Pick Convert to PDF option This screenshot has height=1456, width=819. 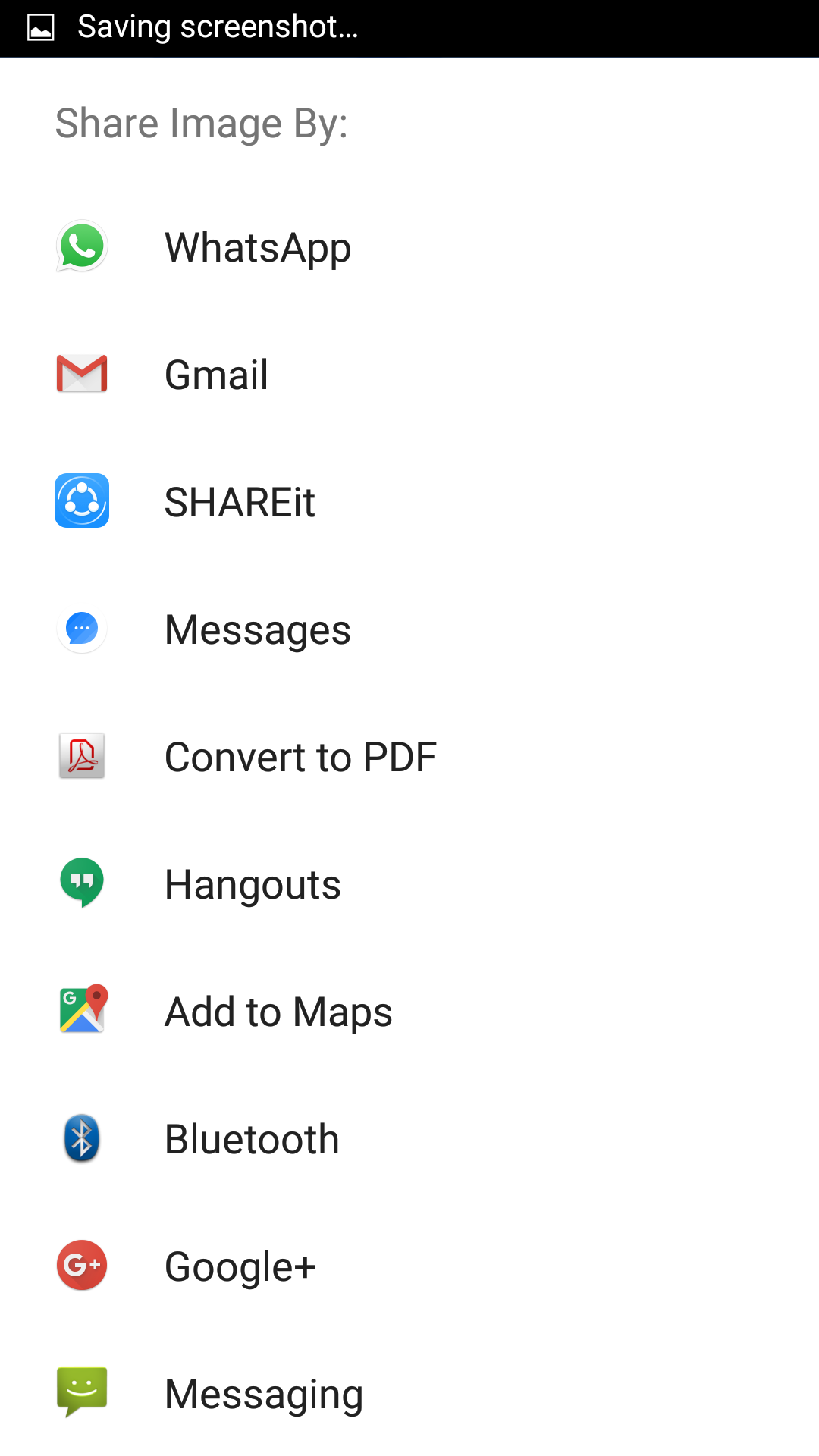300,757
